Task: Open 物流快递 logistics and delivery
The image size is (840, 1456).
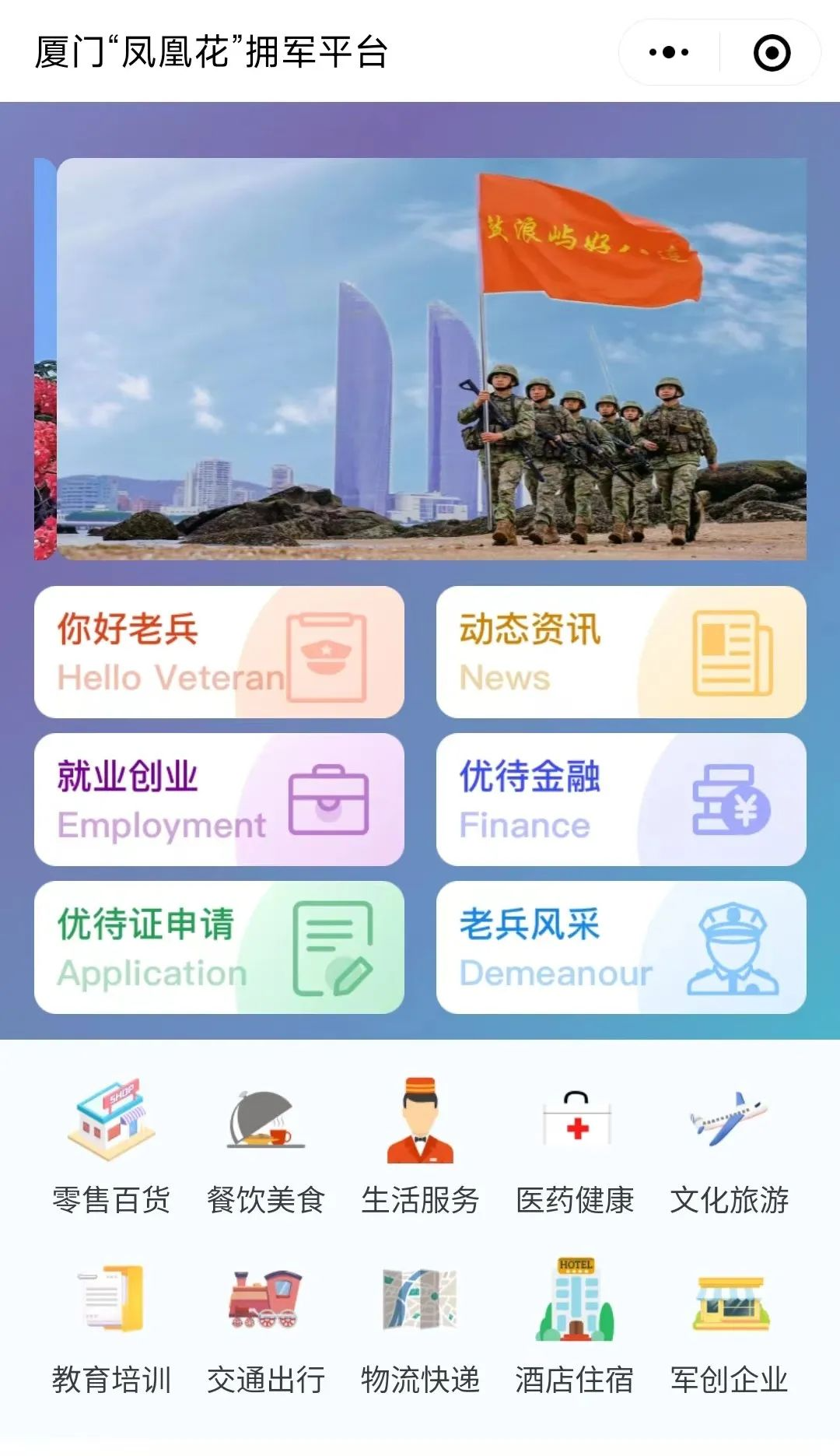Action: point(420,1326)
